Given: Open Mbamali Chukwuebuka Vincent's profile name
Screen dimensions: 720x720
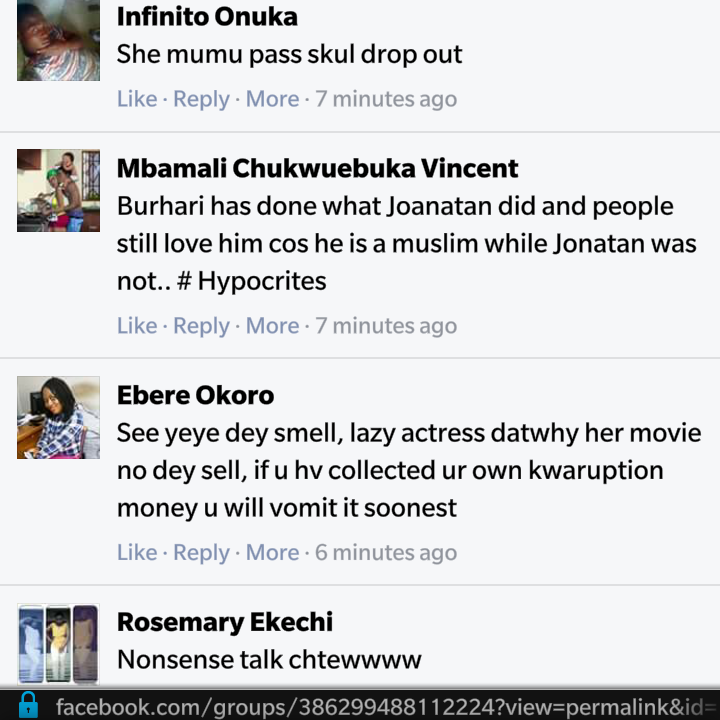Looking at the screenshot, I should coord(318,168).
